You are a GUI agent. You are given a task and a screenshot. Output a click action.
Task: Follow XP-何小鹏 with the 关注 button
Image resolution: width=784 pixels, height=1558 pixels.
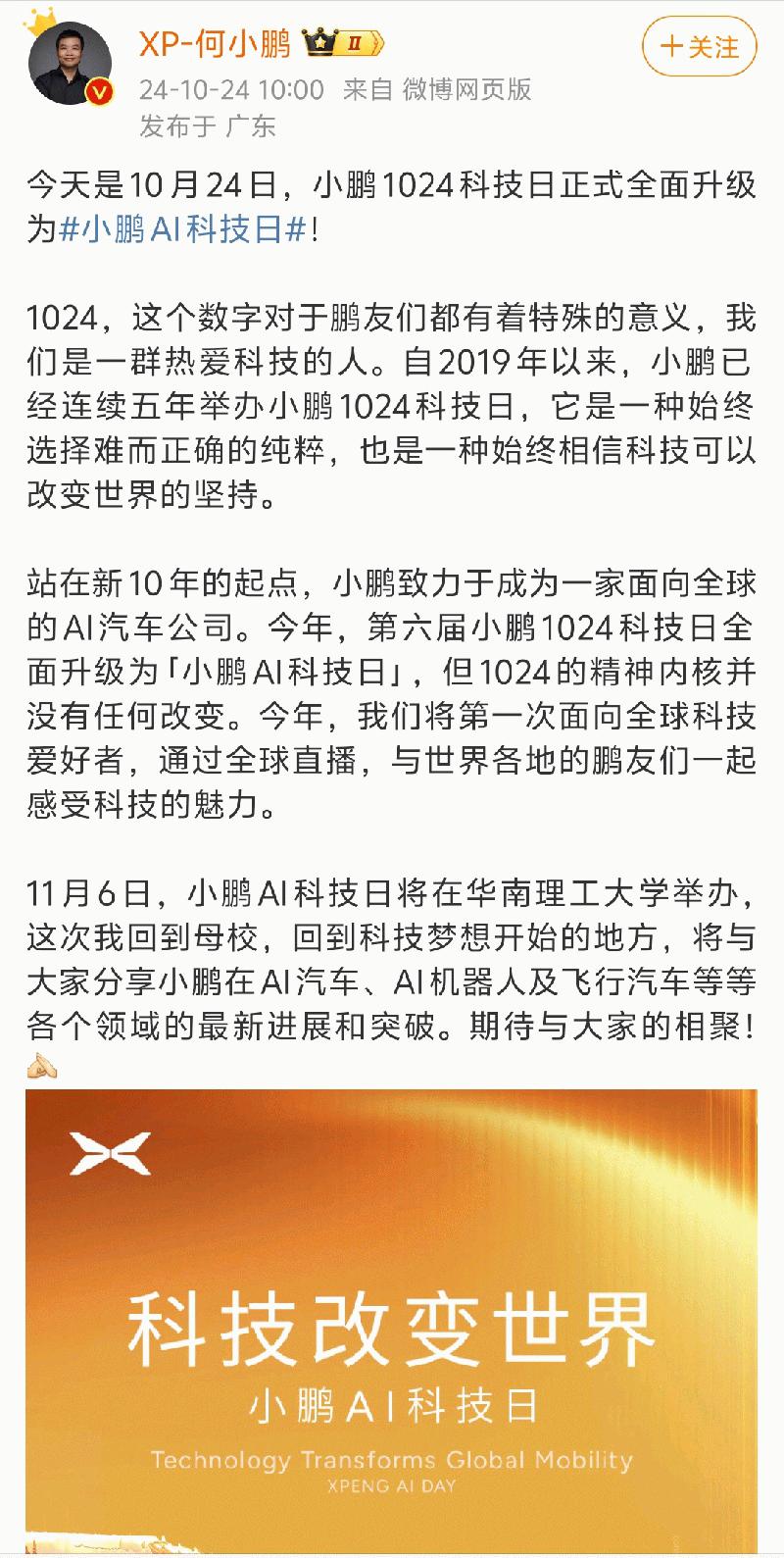coord(700,48)
